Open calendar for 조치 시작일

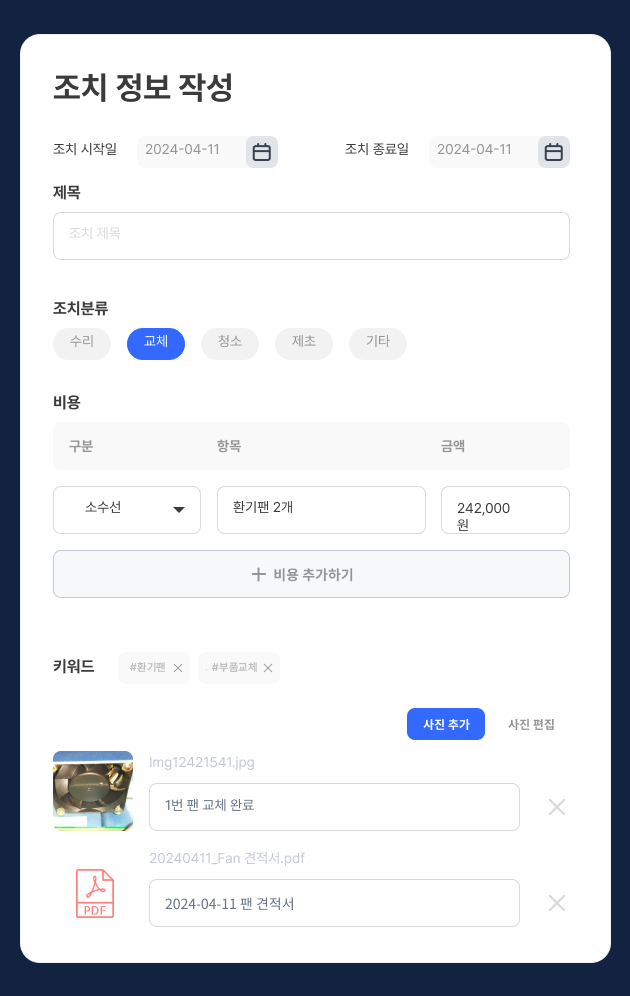[261, 152]
